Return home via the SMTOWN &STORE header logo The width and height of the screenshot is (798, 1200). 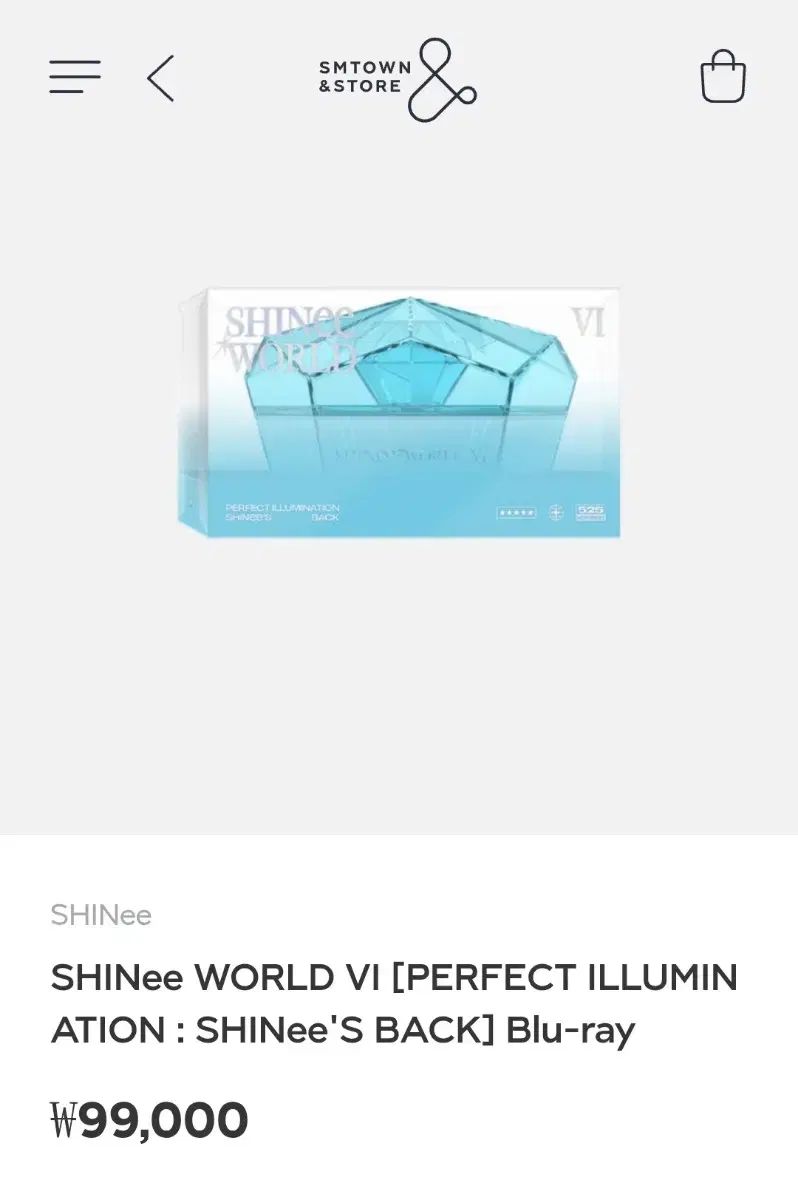365,75
